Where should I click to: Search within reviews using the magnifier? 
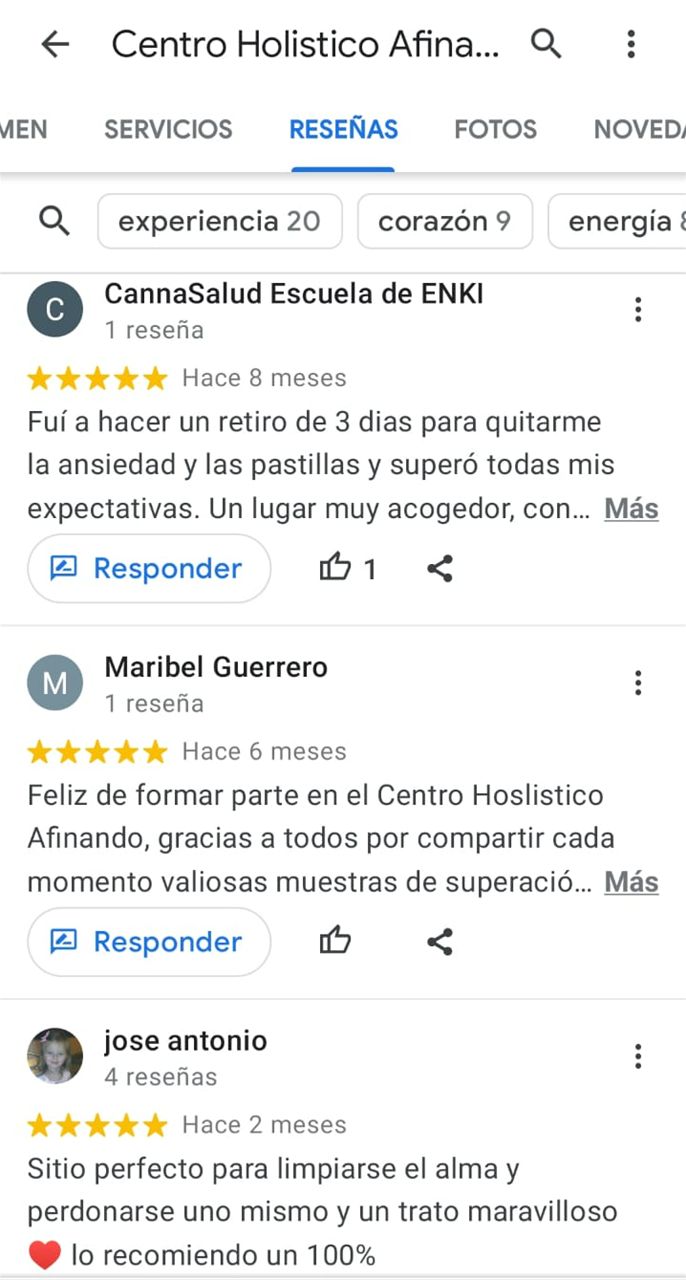pos(55,221)
